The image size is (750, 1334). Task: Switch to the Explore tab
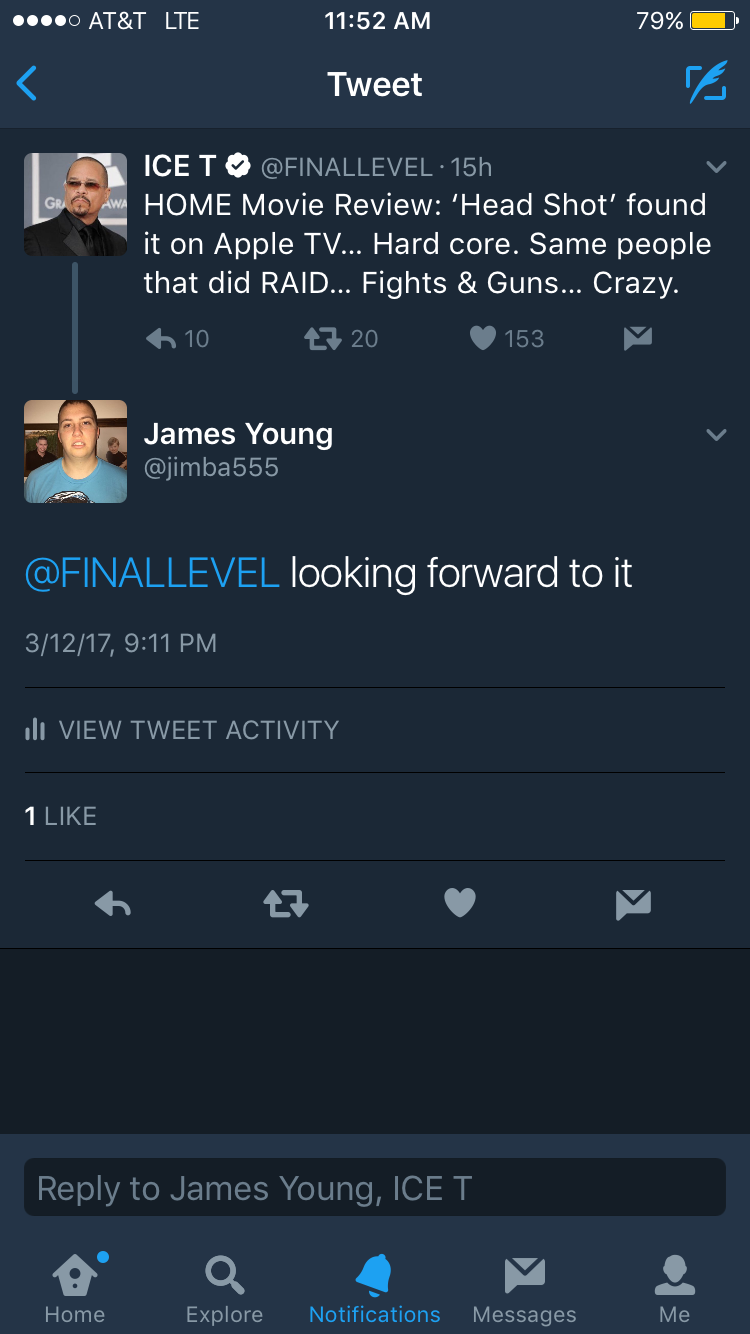224,1288
